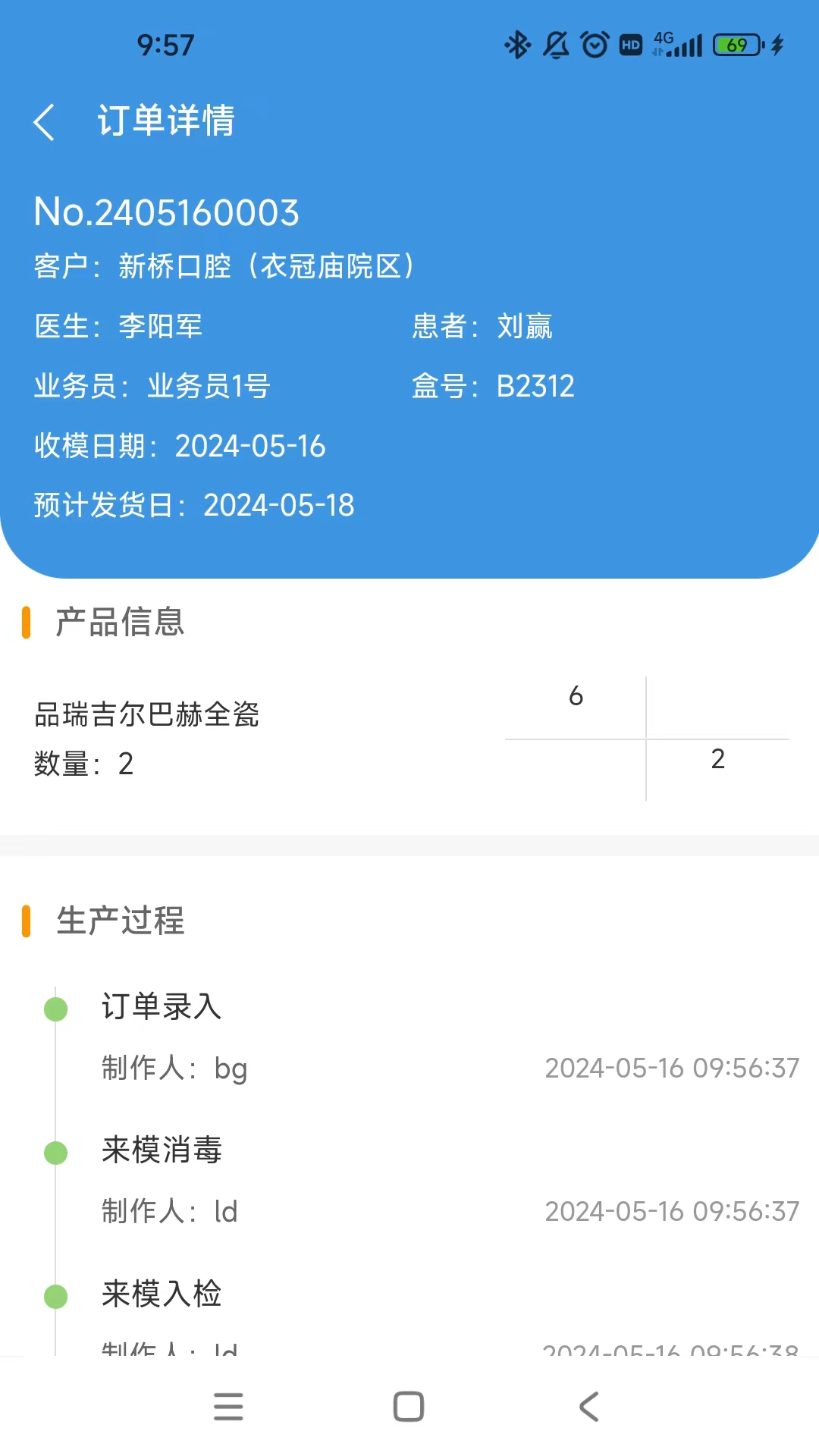Tap the Android home navigation button

pos(408,1406)
